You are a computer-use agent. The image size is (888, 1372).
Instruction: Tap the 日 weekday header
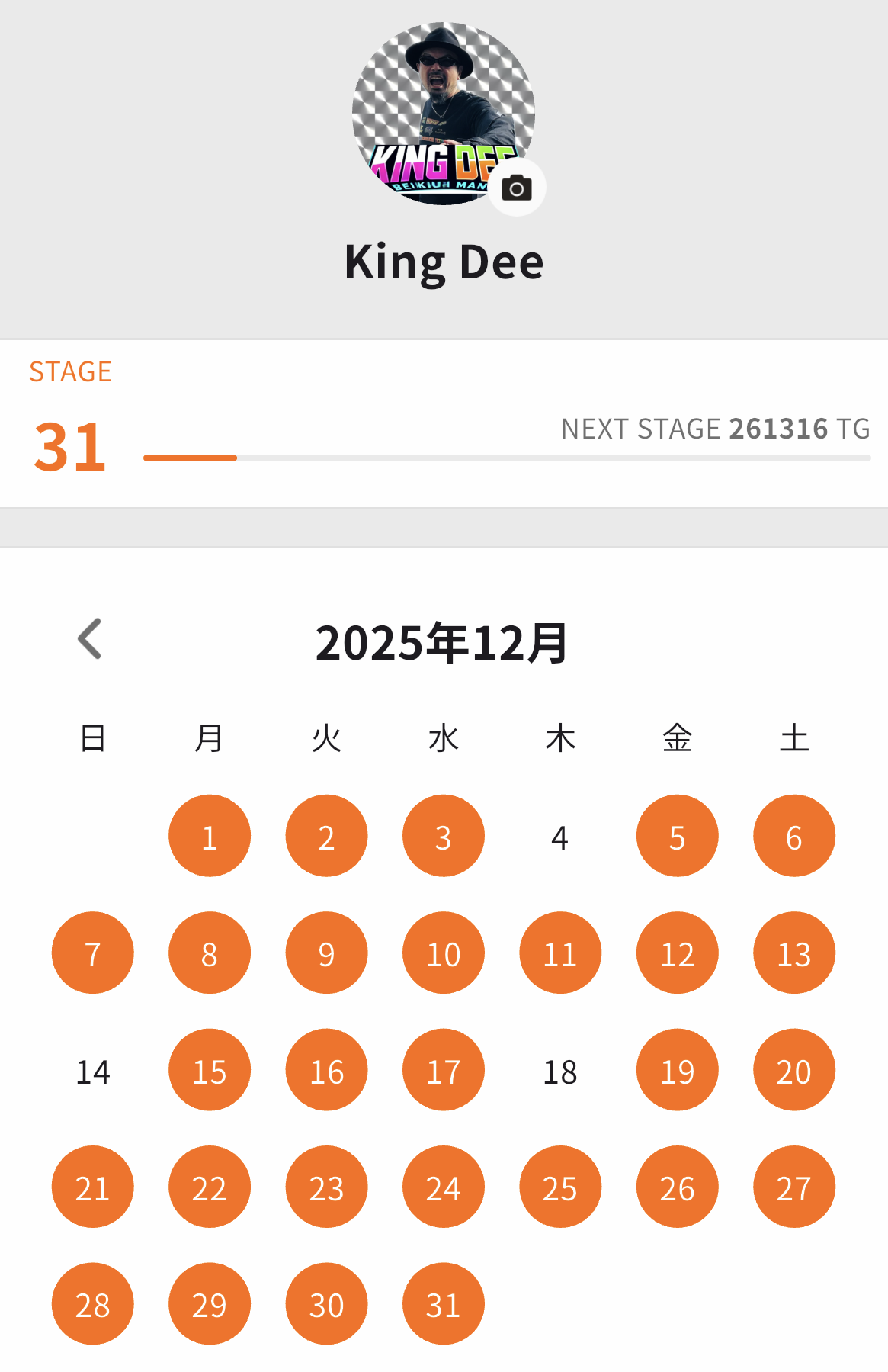[92, 737]
